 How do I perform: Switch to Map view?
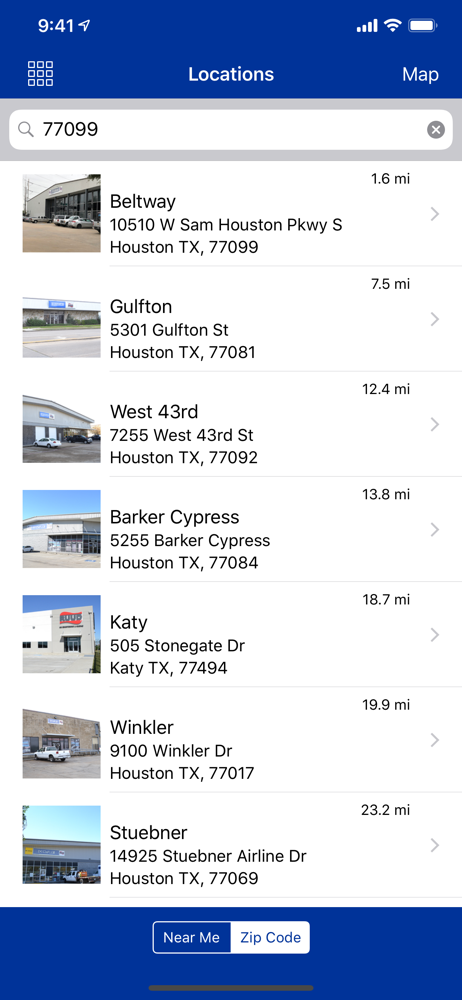tap(420, 75)
